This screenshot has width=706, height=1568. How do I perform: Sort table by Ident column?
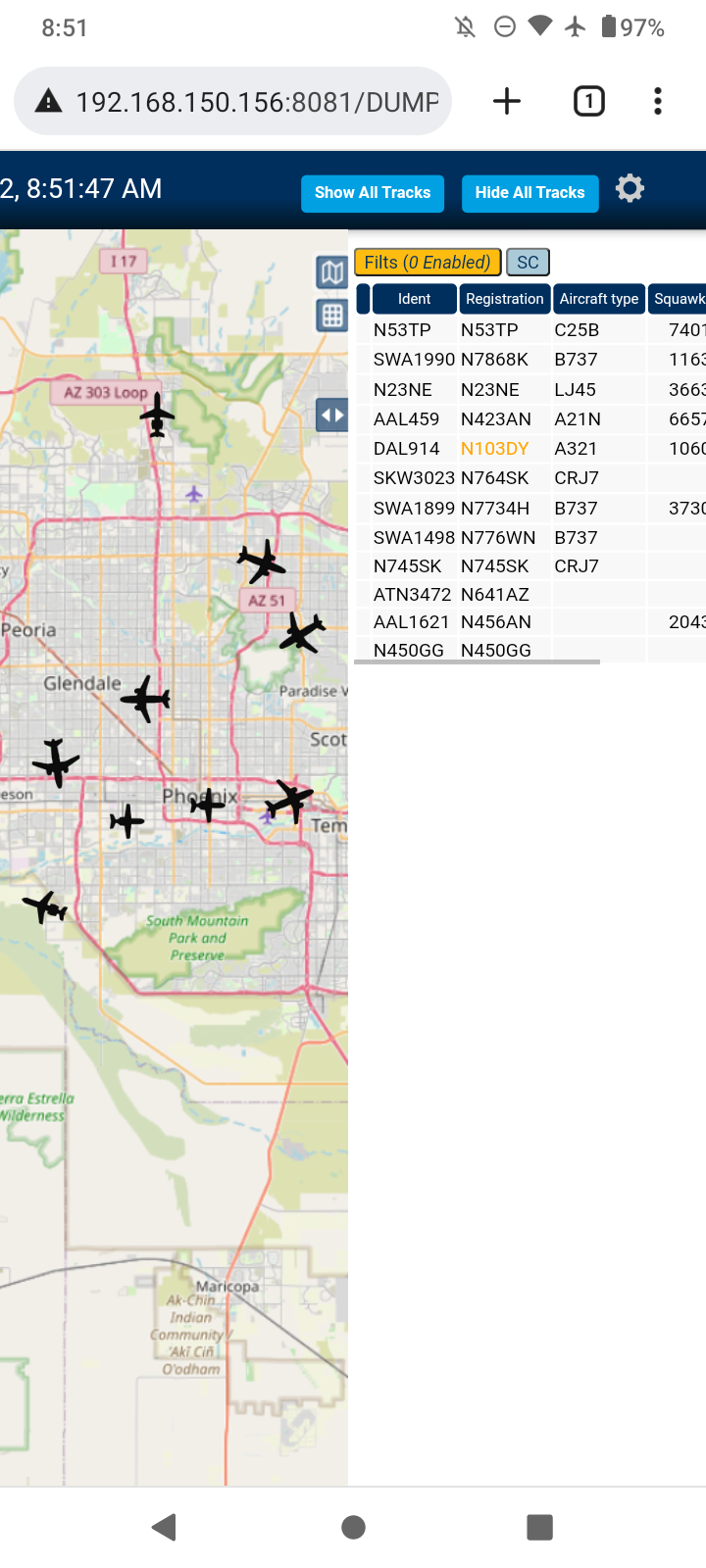(x=414, y=299)
